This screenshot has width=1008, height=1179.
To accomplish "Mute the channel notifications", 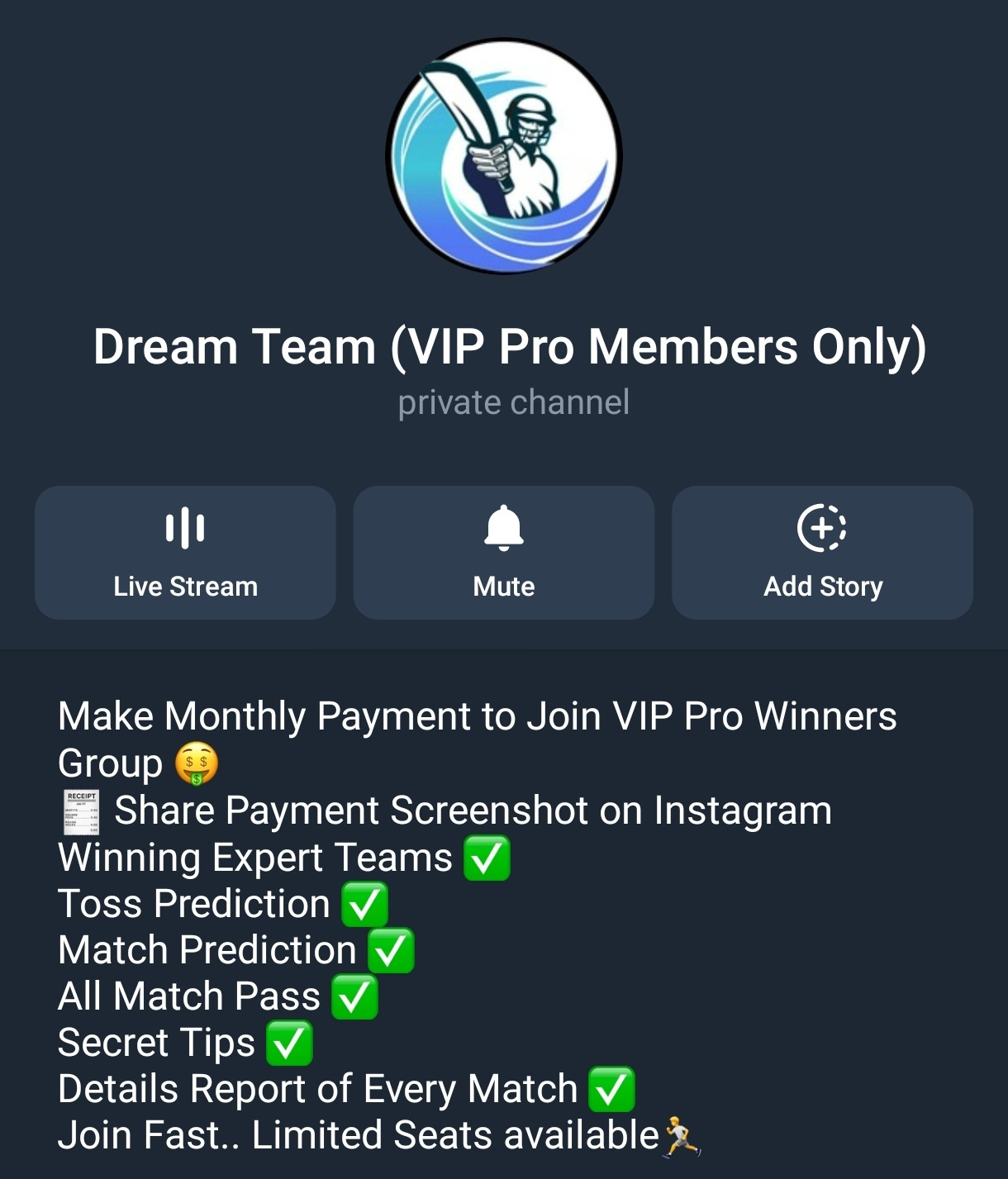I will (504, 552).
